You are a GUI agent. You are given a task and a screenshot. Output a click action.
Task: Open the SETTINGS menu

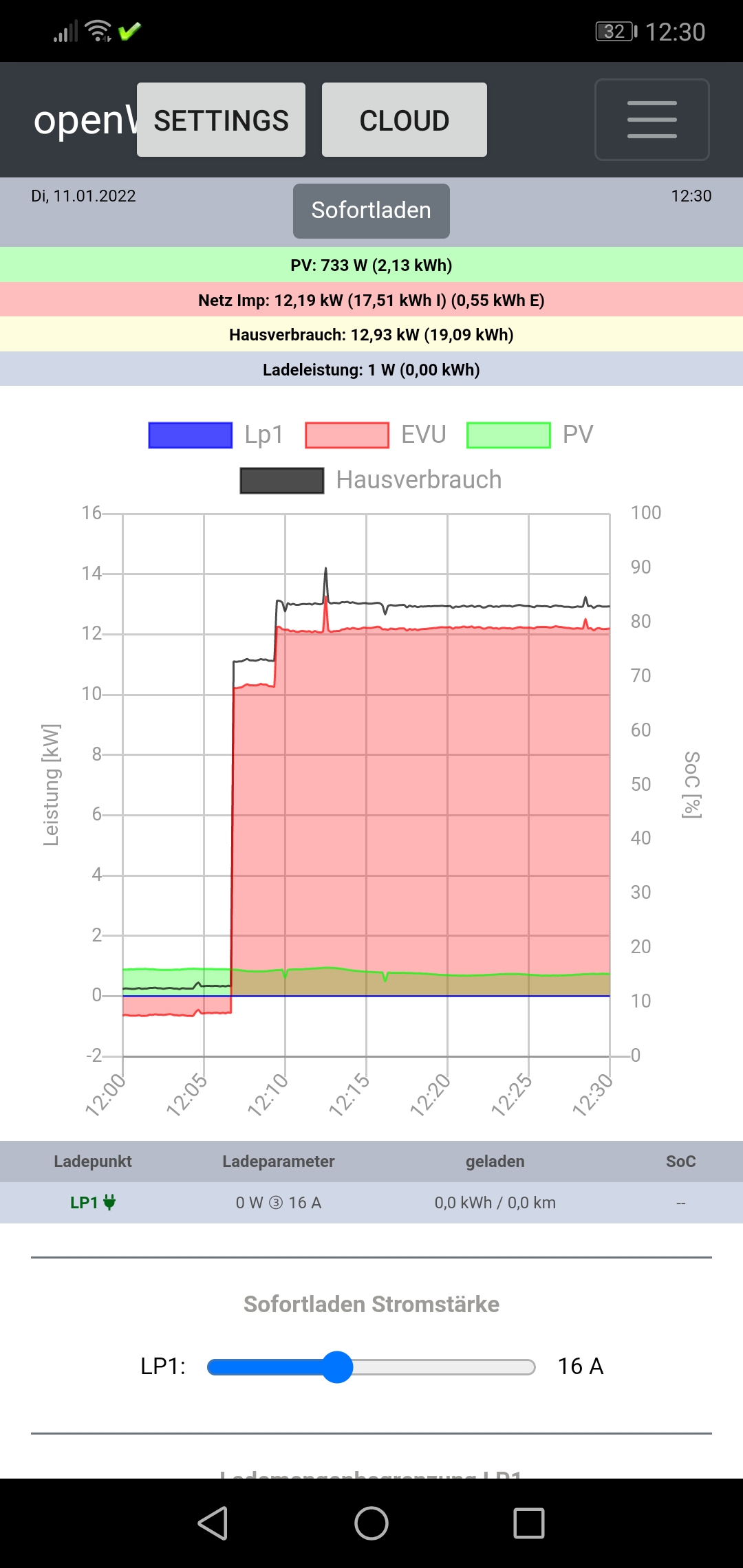click(x=221, y=120)
